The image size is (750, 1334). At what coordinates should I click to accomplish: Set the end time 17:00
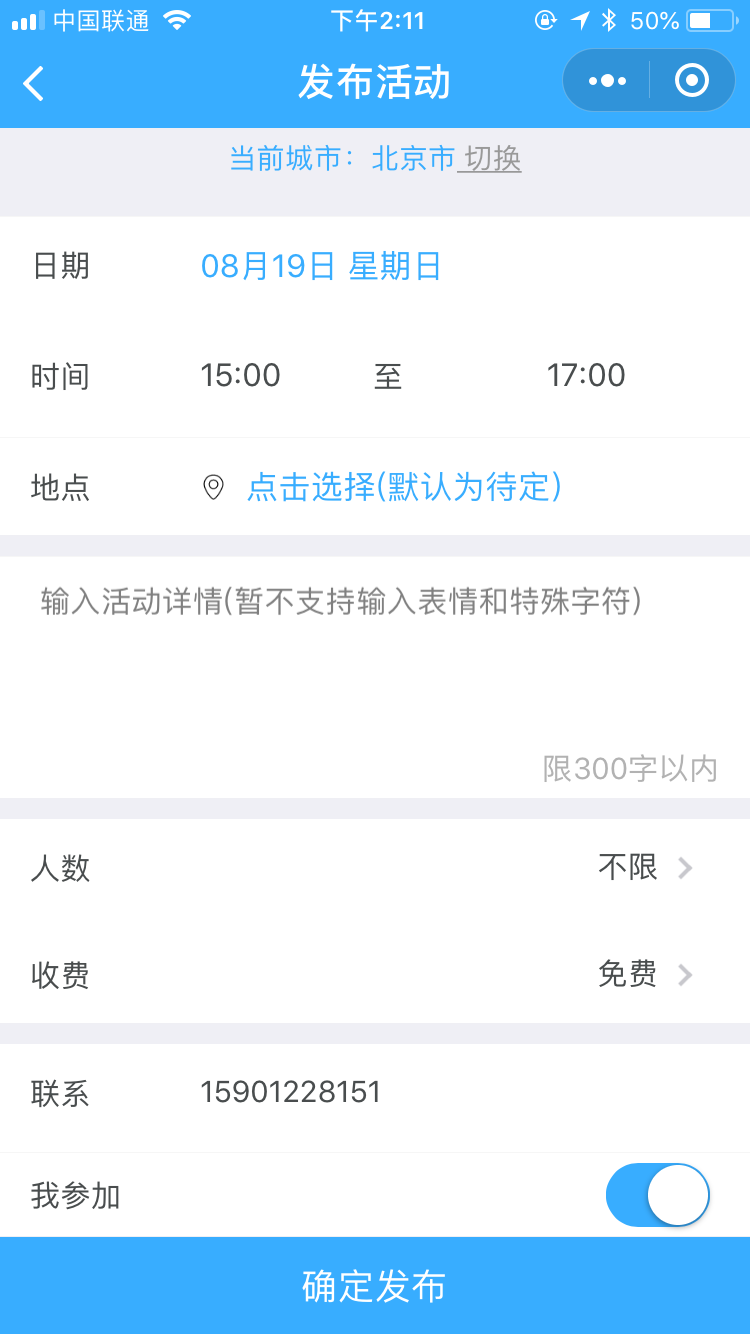point(586,375)
